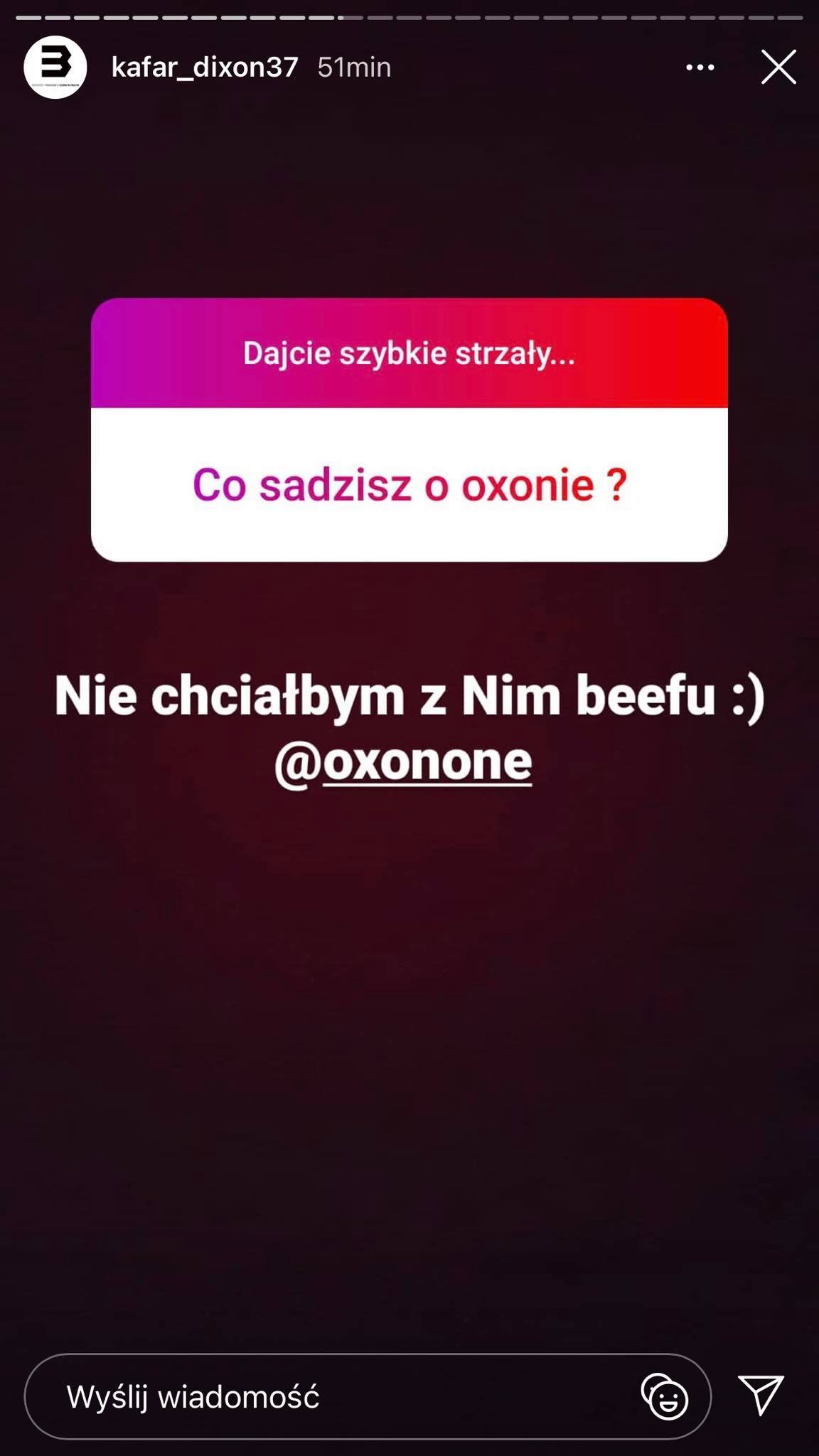This screenshot has width=819, height=1456.
Task: Open the quick reactions emoji icon
Action: [665, 1396]
